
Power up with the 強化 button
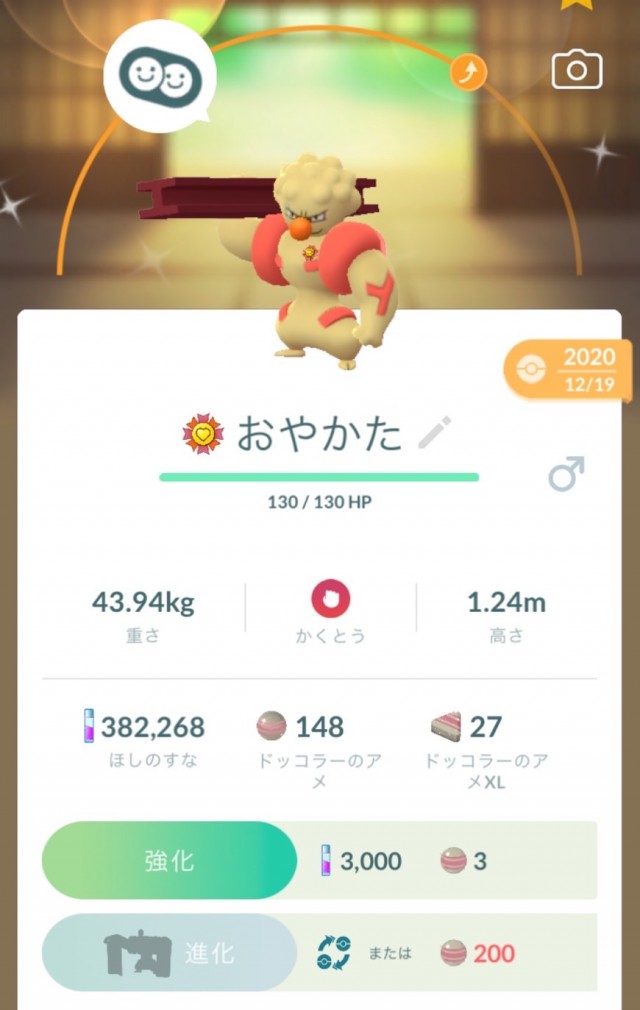(169, 860)
